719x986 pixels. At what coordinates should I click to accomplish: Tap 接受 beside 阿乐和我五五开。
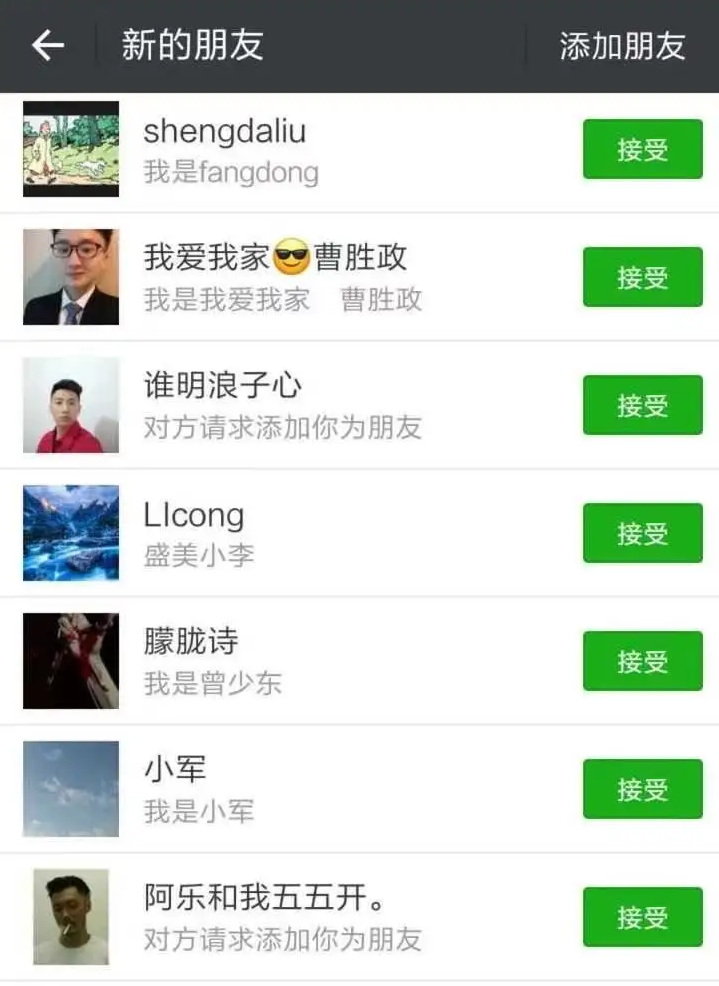pyautogui.click(x=642, y=918)
